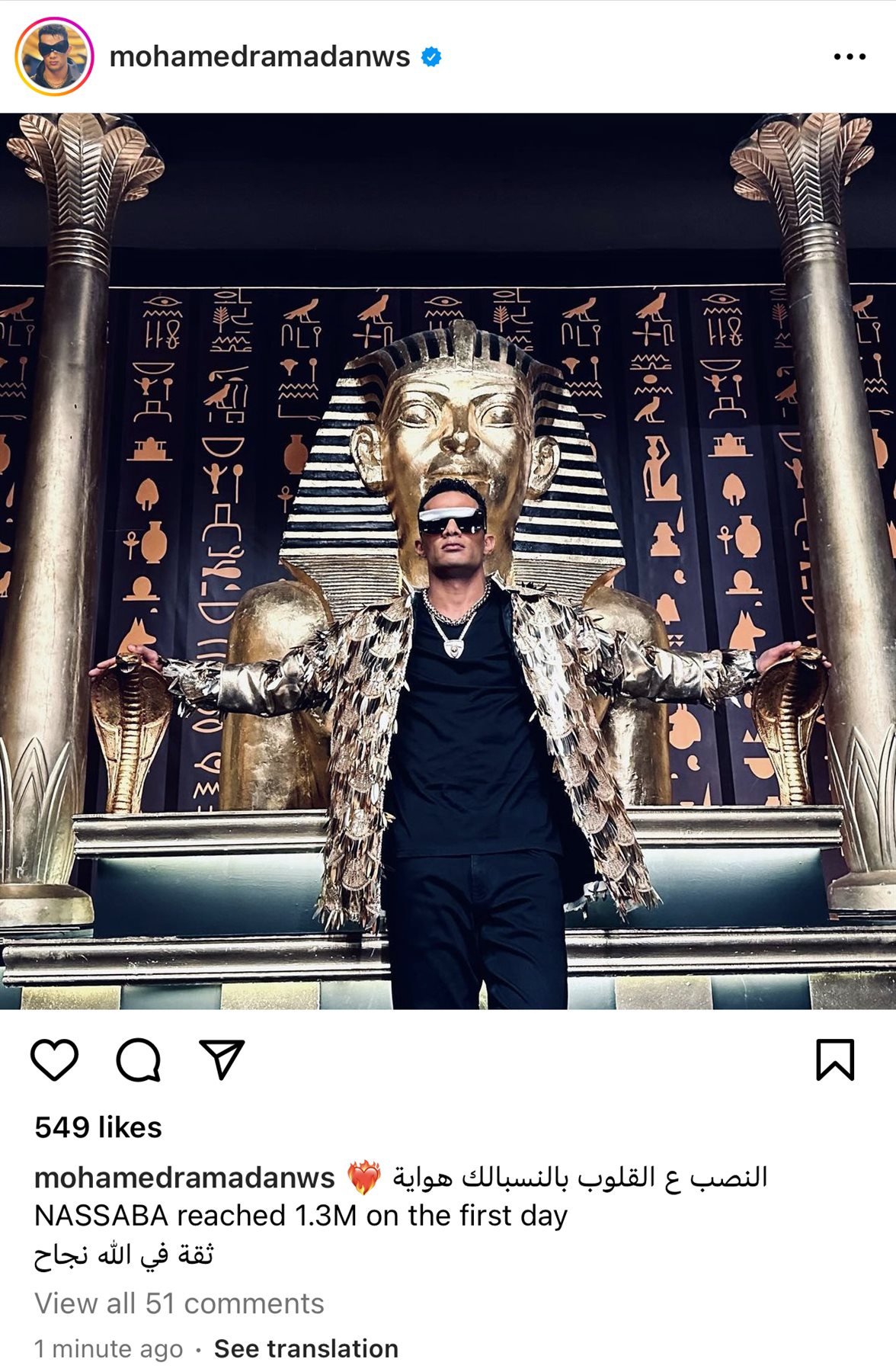
Task: Tap See translation for the caption
Action: click(306, 1348)
